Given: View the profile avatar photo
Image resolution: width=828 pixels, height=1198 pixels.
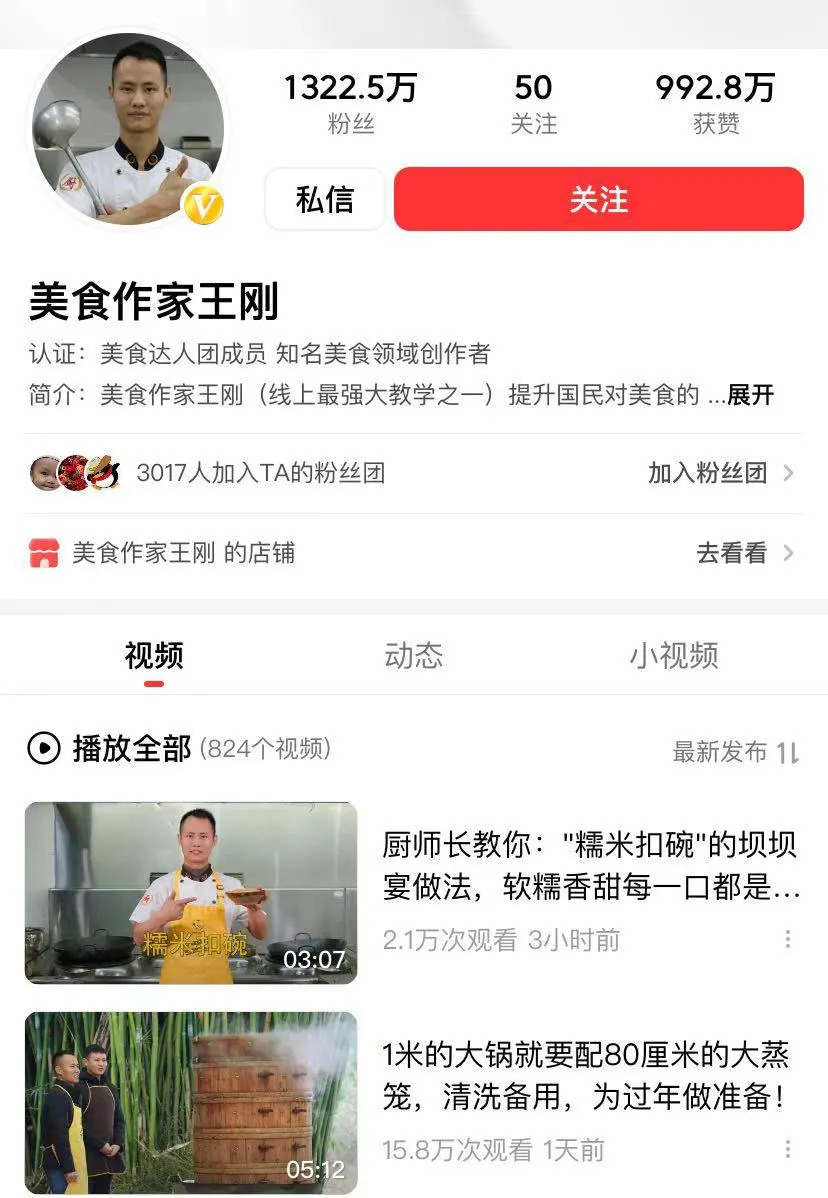Looking at the screenshot, I should pos(127,127).
